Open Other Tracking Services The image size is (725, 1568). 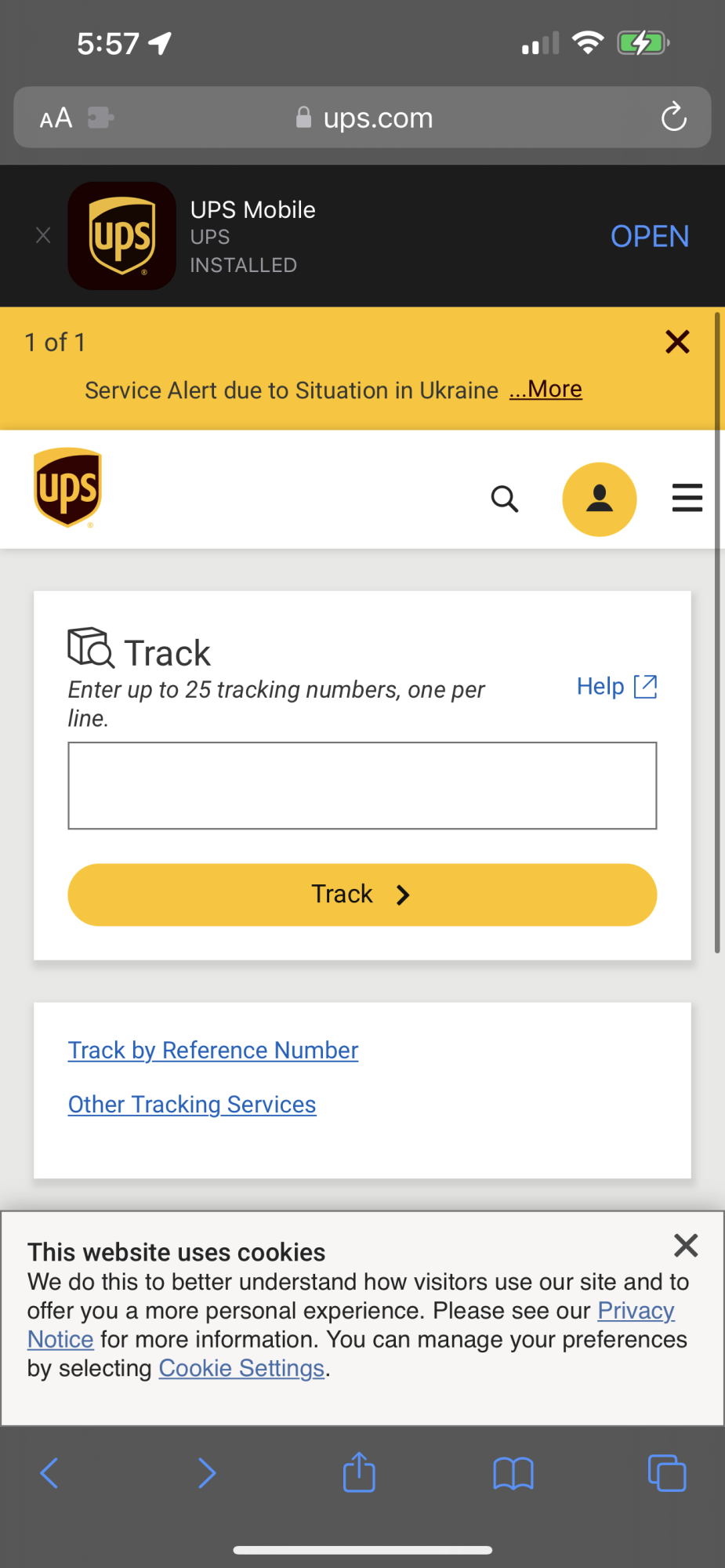point(192,1104)
